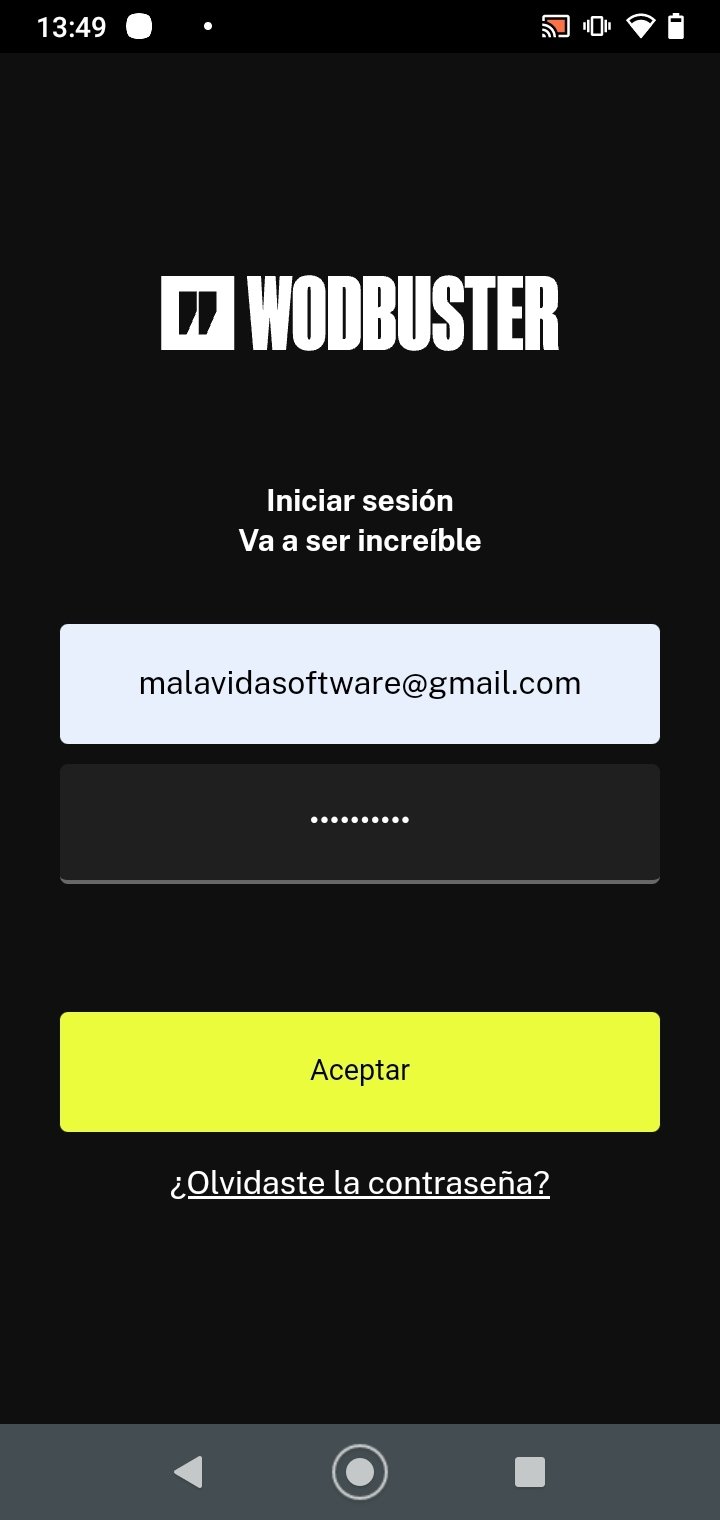Go back with the system back button
Viewport: 720px width, 1520px height.
click(188, 1472)
